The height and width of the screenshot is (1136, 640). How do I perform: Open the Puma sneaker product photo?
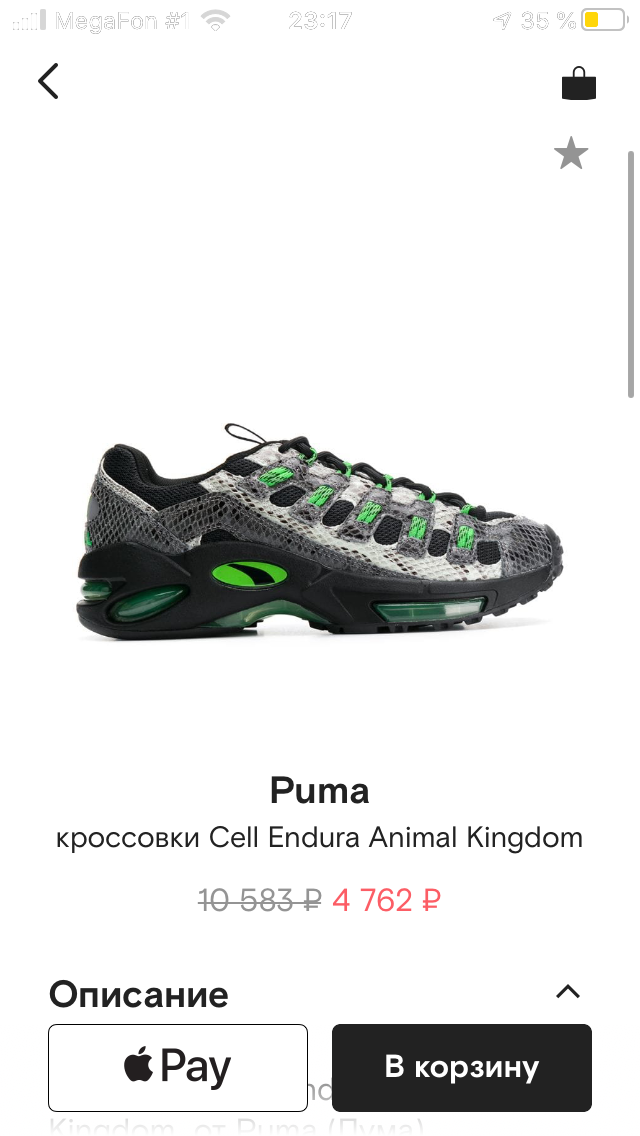pyautogui.click(x=320, y=532)
